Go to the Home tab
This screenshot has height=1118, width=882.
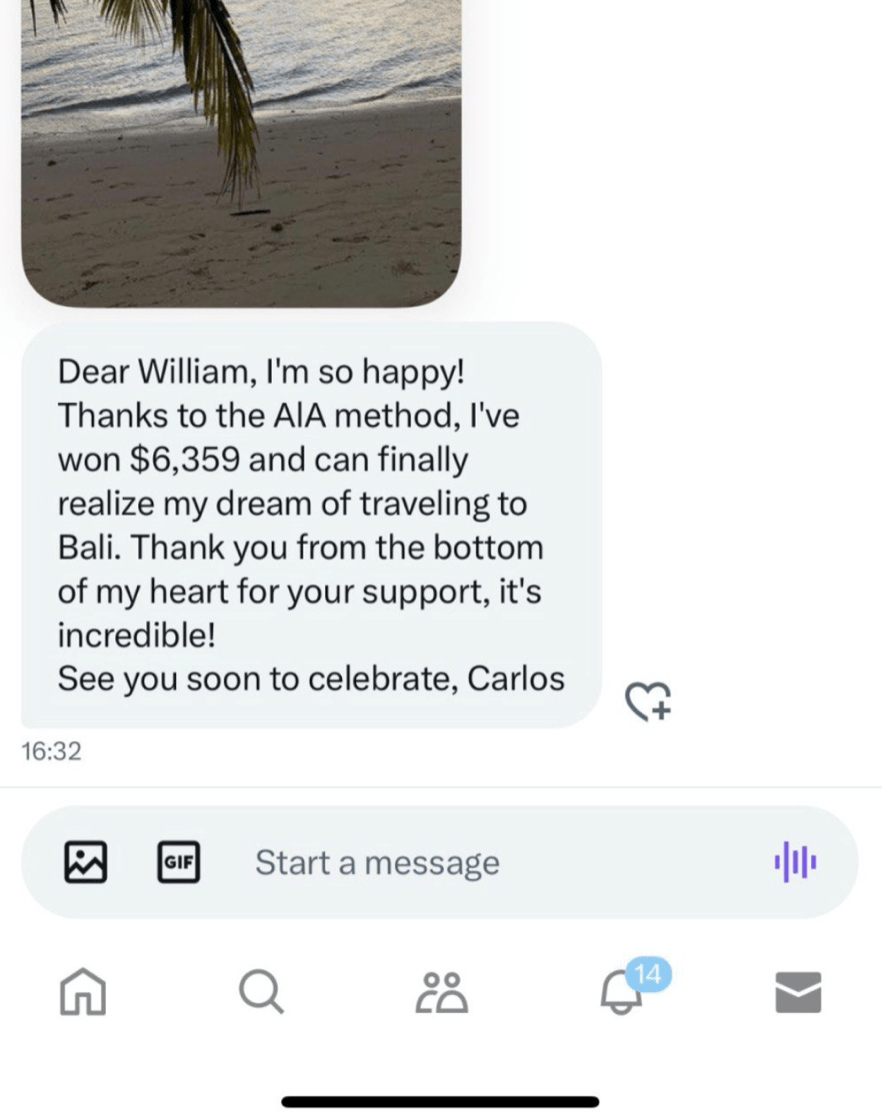(x=83, y=993)
